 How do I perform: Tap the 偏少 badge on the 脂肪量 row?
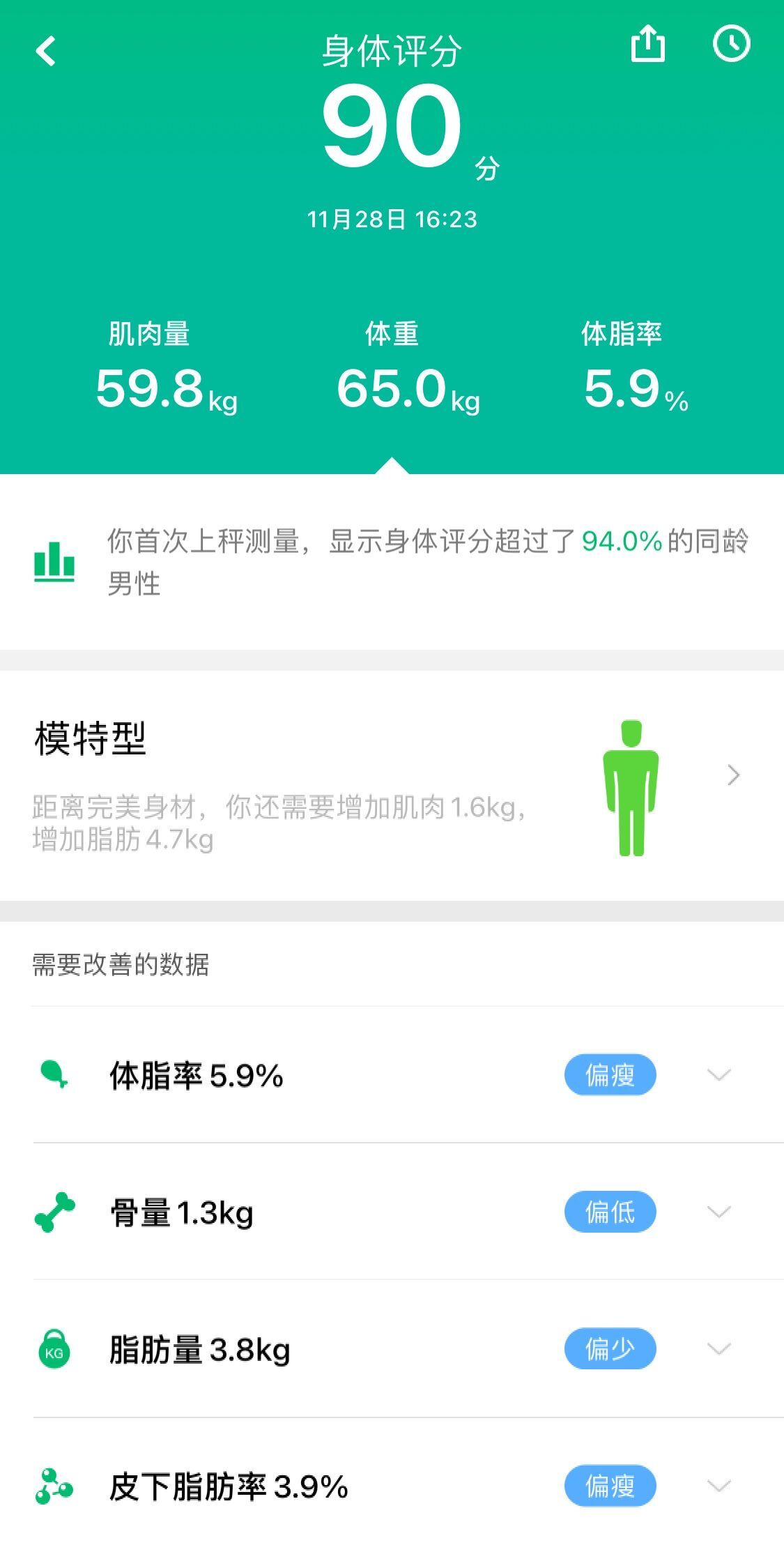610,1348
